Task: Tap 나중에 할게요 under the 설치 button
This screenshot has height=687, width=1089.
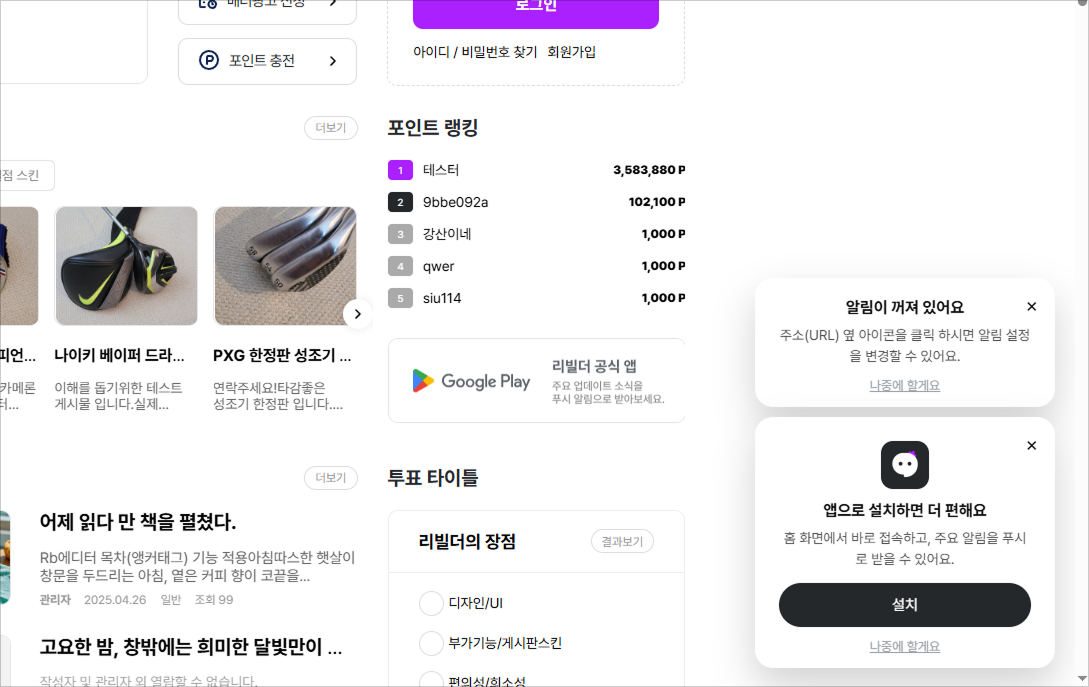Action: (904, 646)
